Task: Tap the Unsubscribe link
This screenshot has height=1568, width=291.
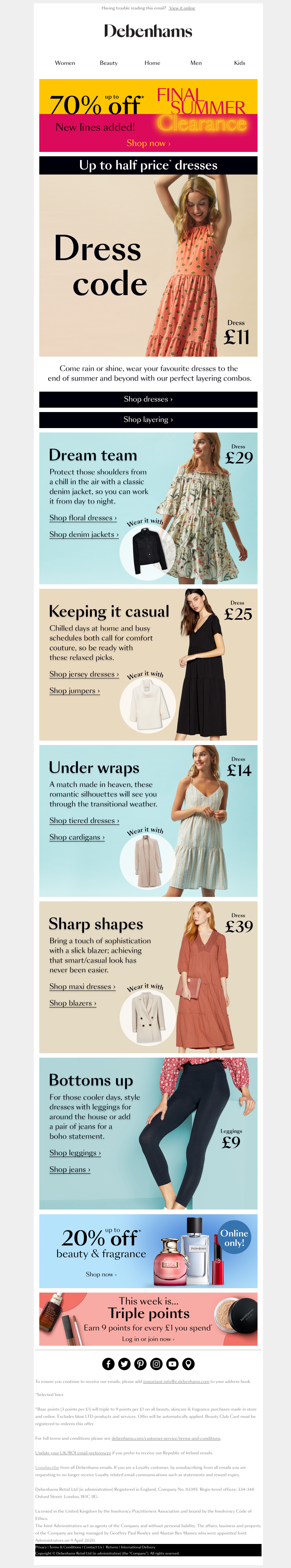Action: pos(47,1467)
